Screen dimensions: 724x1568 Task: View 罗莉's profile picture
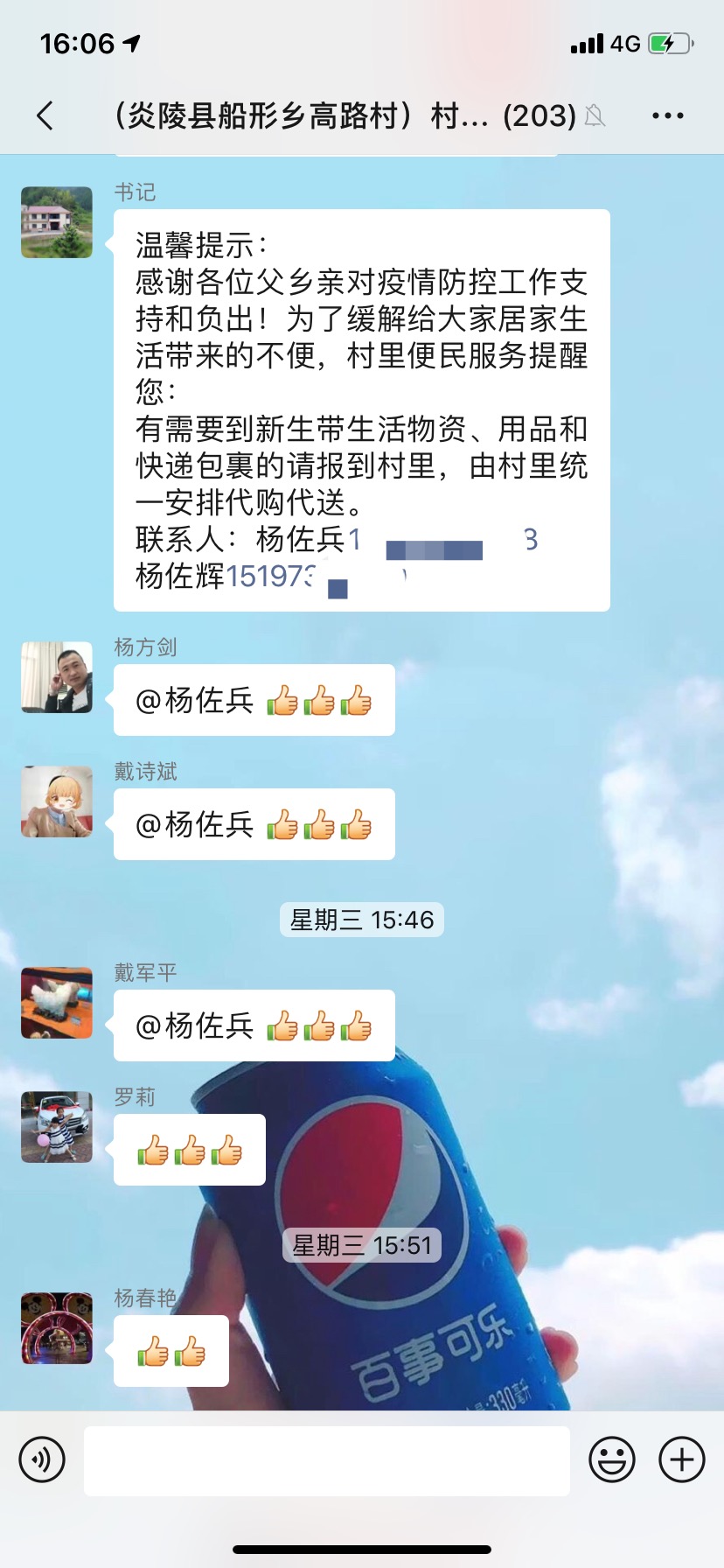point(57,1127)
